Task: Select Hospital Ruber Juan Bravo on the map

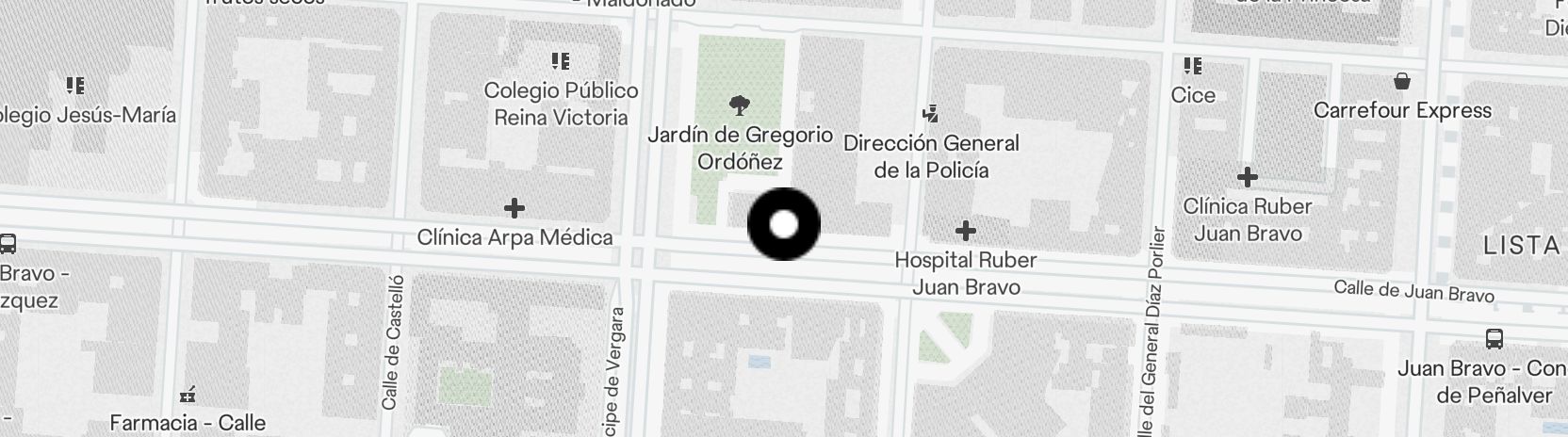Action: click(x=965, y=231)
